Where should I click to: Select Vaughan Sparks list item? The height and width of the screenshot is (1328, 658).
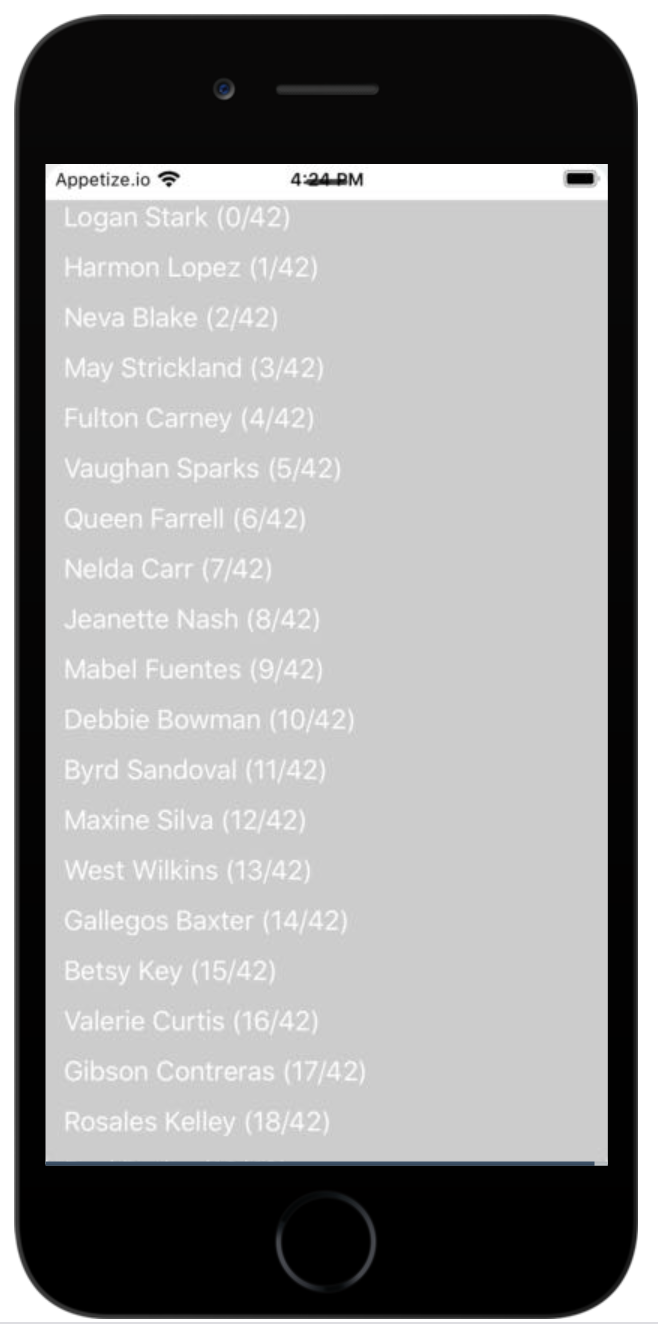pos(202,468)
